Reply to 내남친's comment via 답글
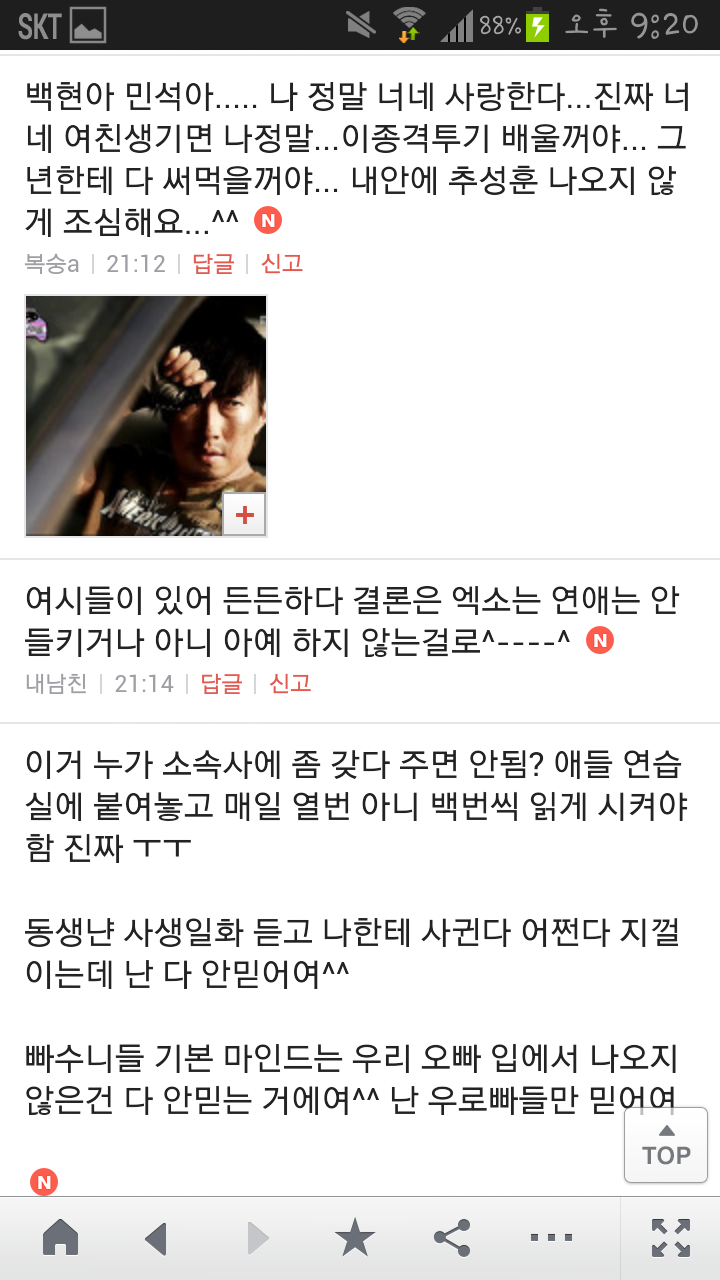Viewport: 720px width, 1280px height. click(222, 684)
